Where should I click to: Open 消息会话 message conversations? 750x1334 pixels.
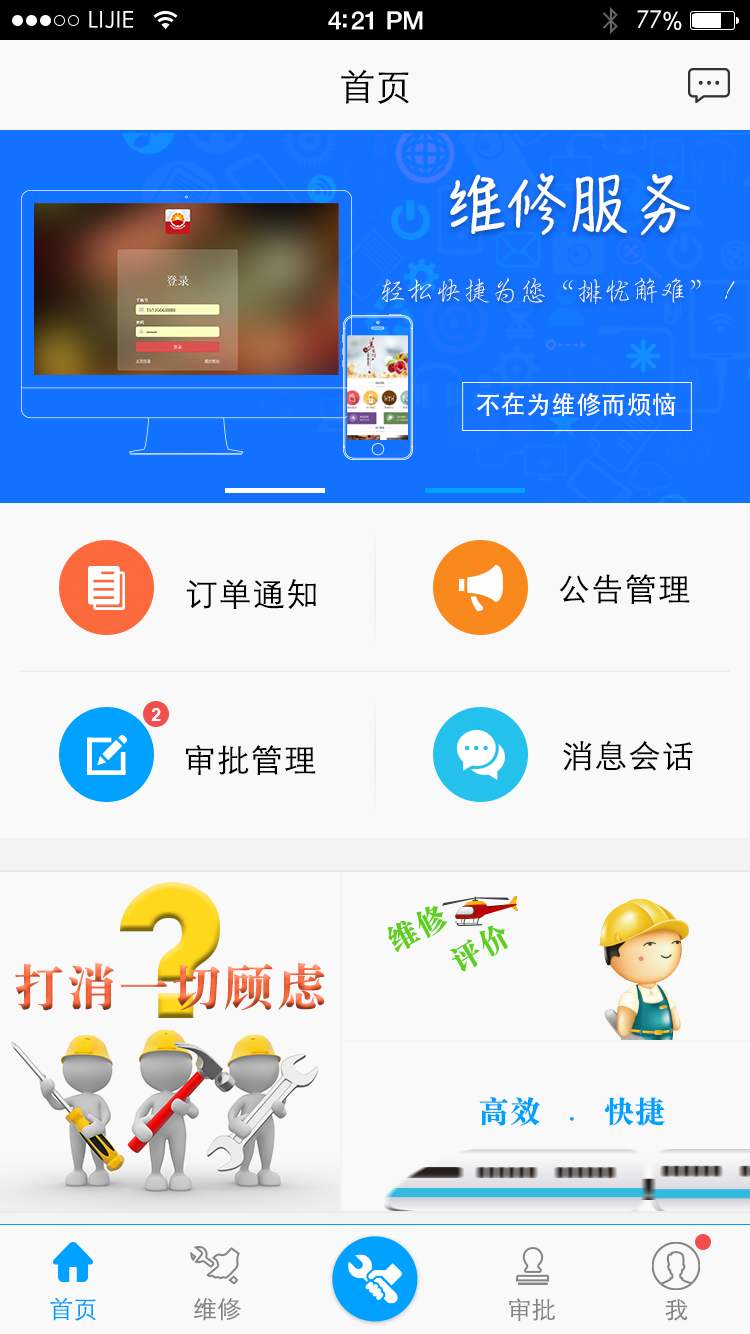pos(562,756)
